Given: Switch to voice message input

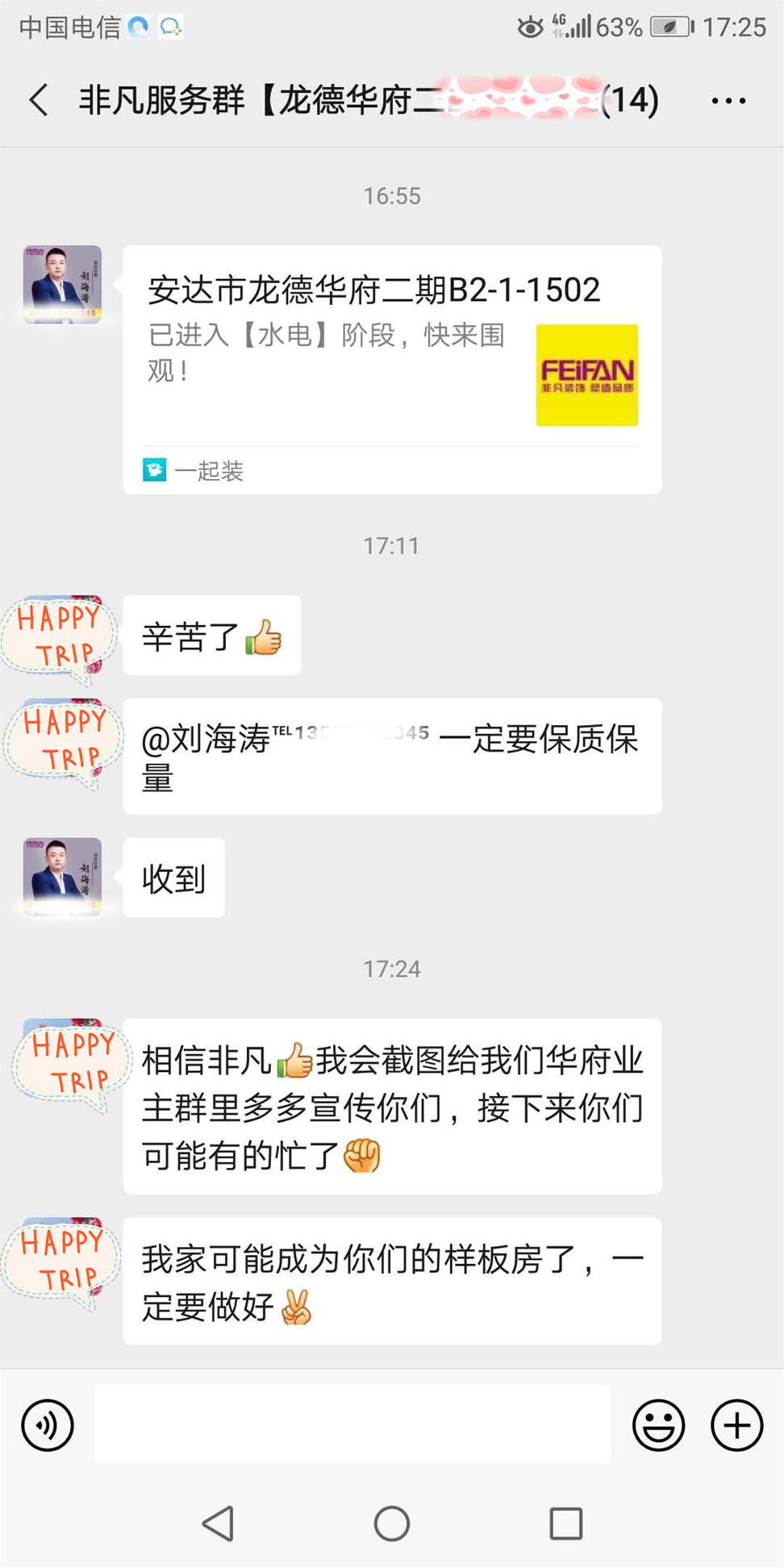Looking at the screenshot, I should [x=48, y=1425].
